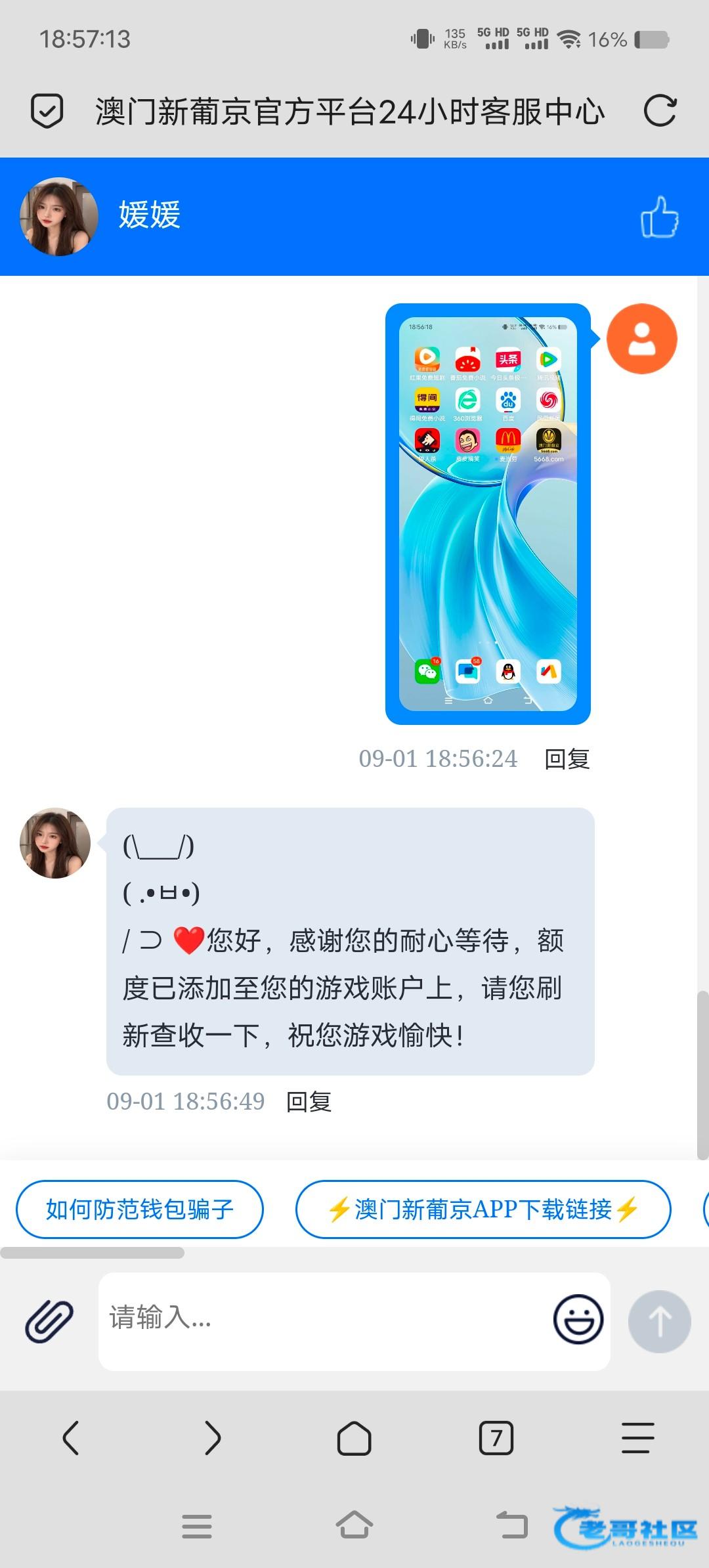Open the browser menu with three lines
Viewport: 709px width, 1568px height.
pyautogui.click(x=638, y=1438)
